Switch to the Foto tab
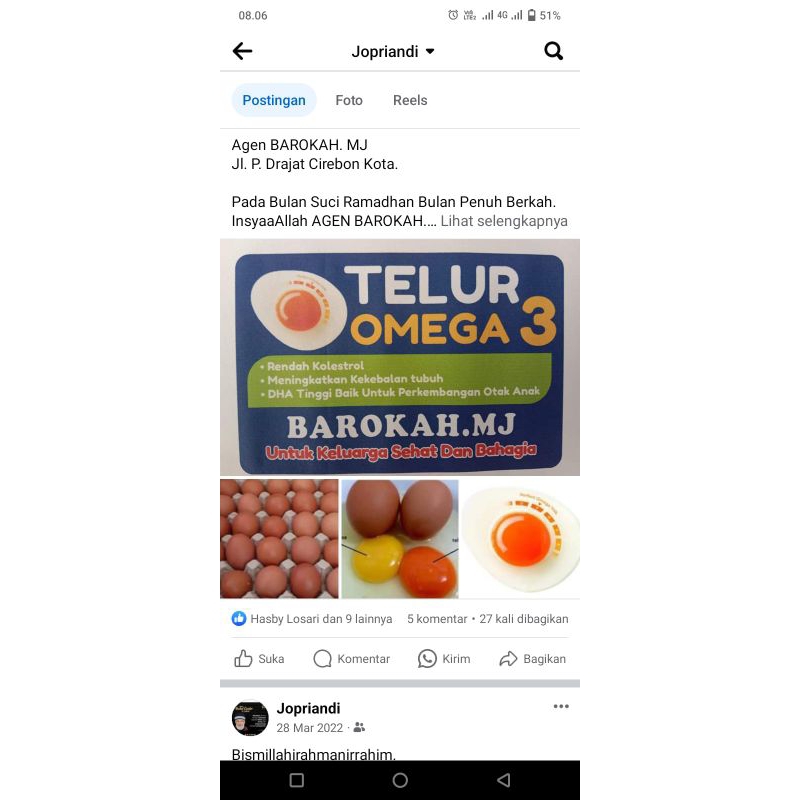The image size is (800, 800). pos(349,100)
